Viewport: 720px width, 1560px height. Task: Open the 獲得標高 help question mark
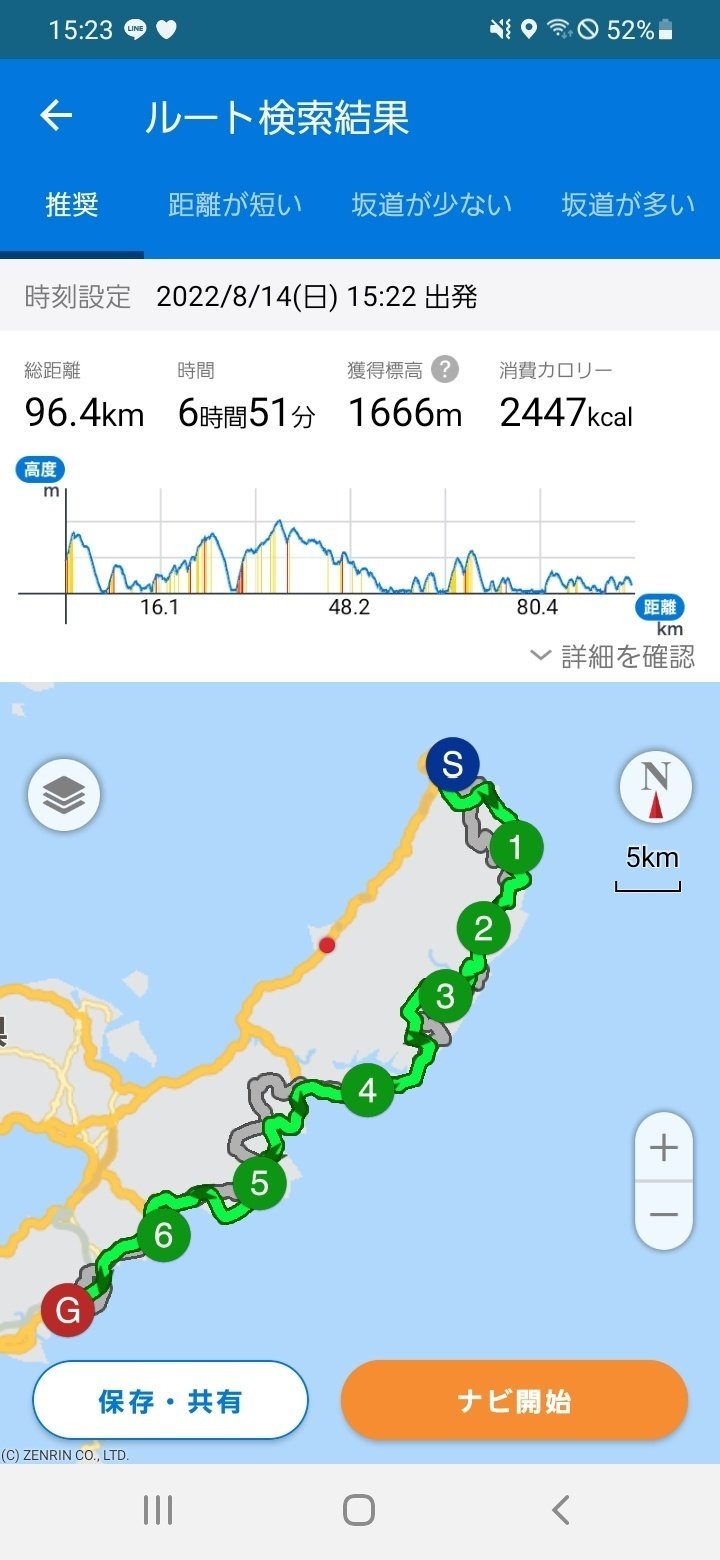(445, 370)
